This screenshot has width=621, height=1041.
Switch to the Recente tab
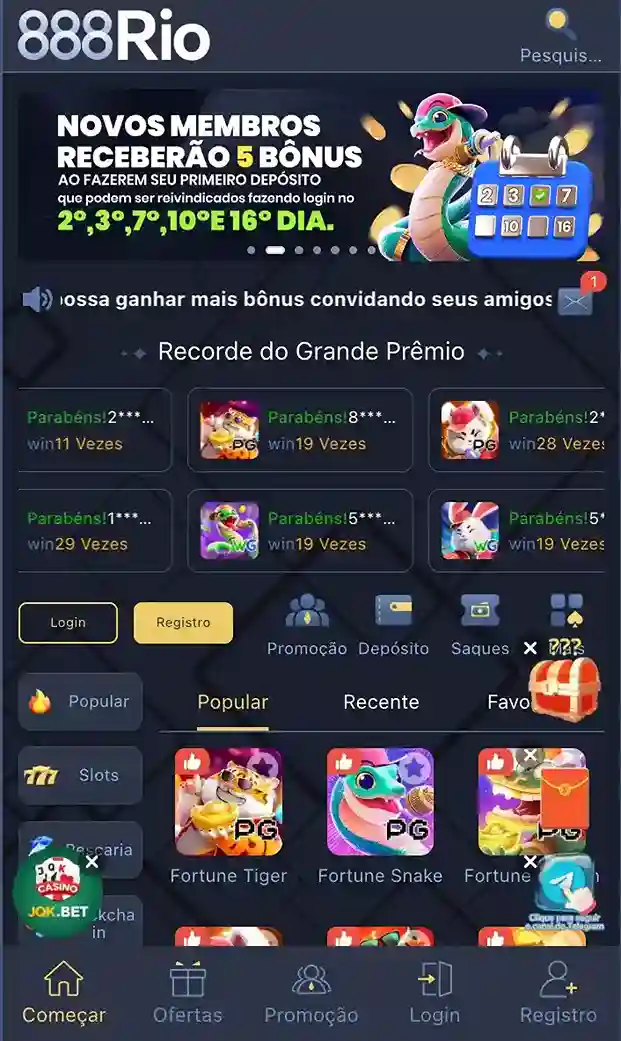click(381, 702)
